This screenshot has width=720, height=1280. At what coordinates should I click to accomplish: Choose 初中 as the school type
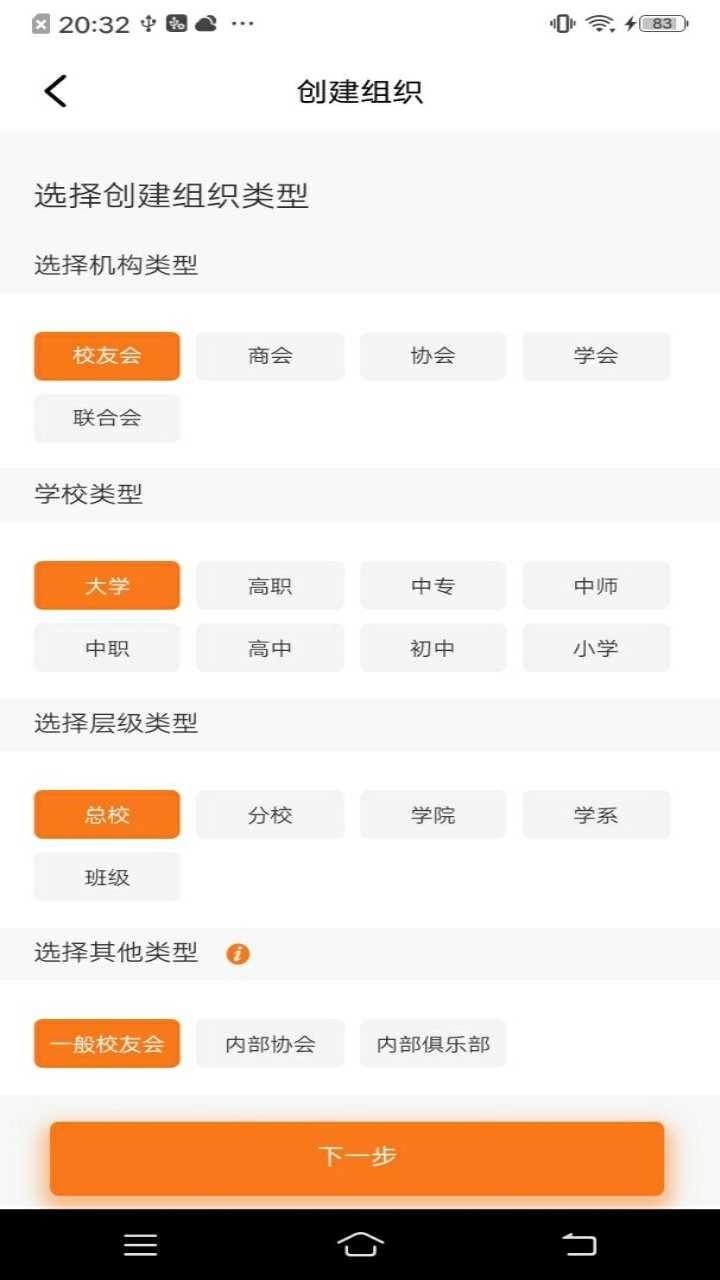pos(432,647)
